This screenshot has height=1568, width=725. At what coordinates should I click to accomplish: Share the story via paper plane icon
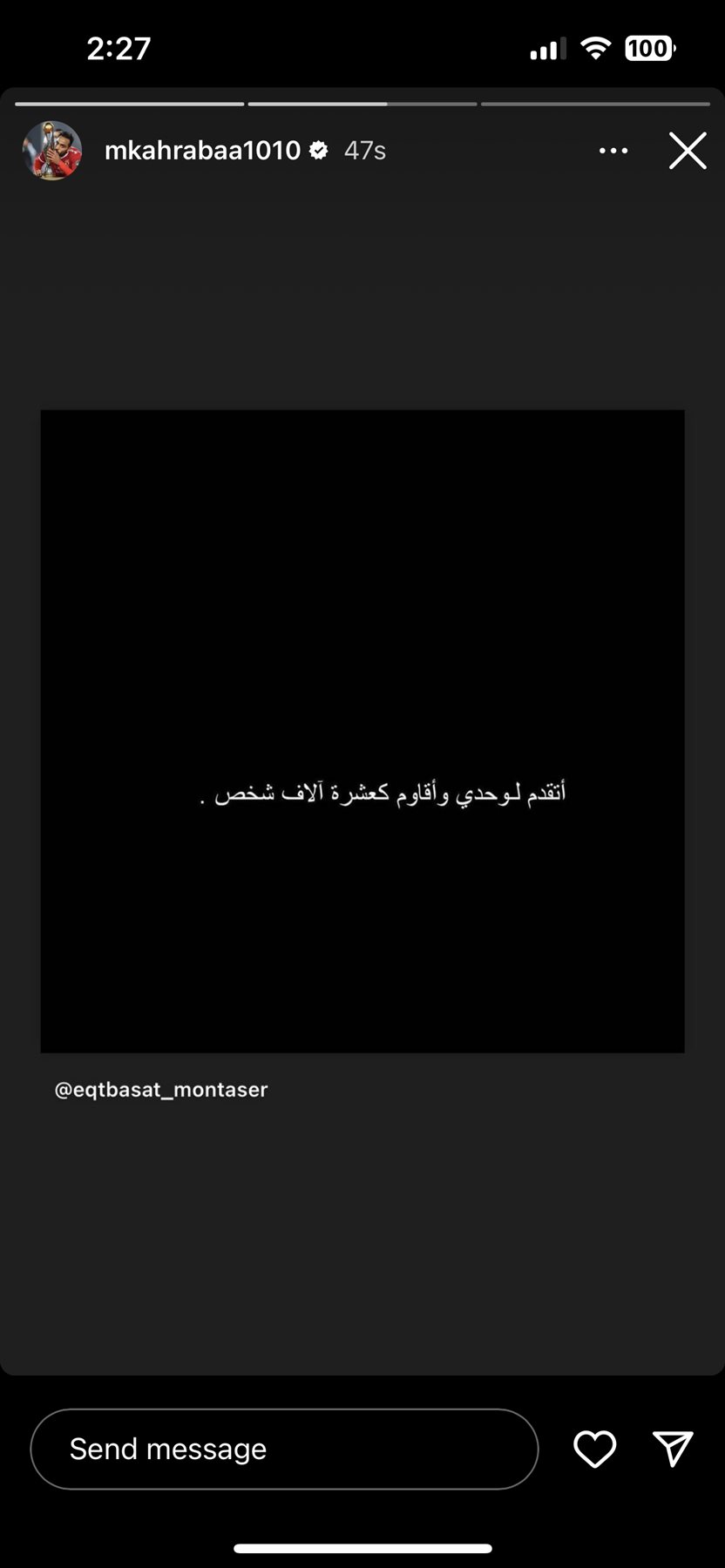673,1449
